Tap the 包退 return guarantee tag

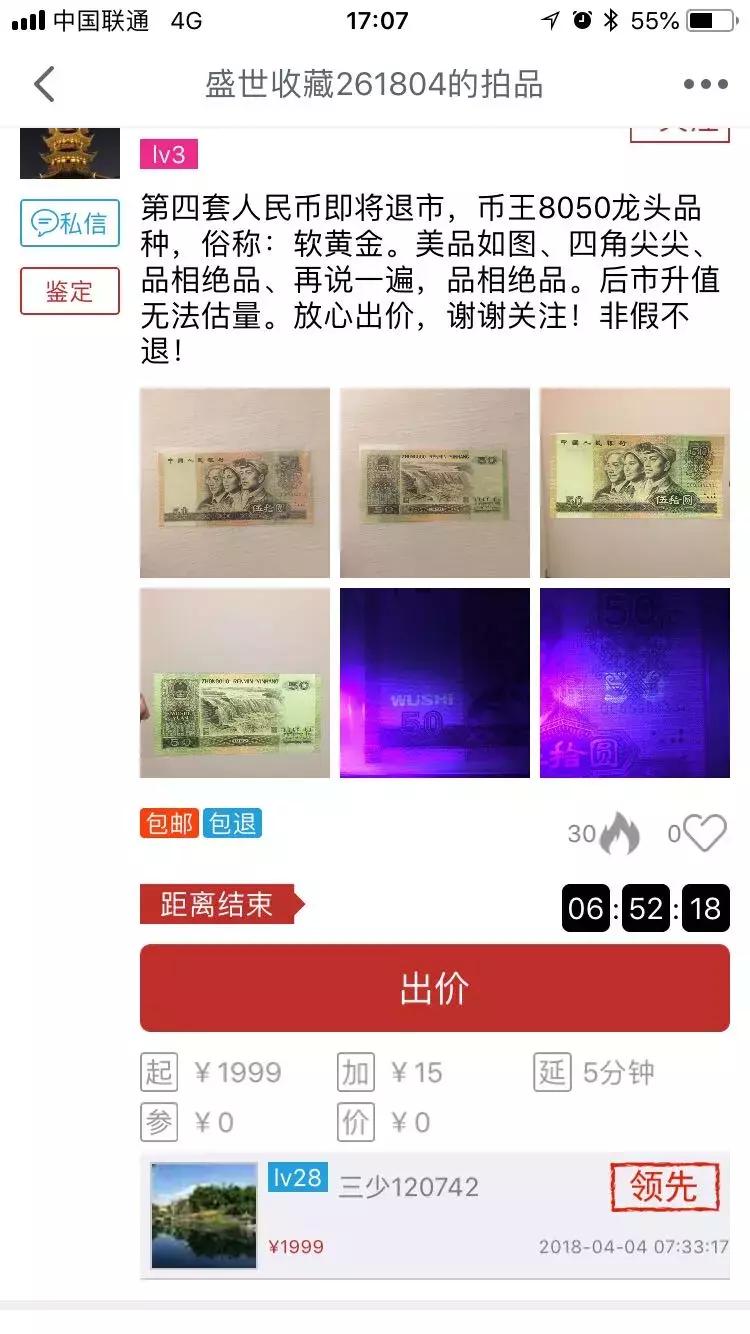tap(232, 824)
